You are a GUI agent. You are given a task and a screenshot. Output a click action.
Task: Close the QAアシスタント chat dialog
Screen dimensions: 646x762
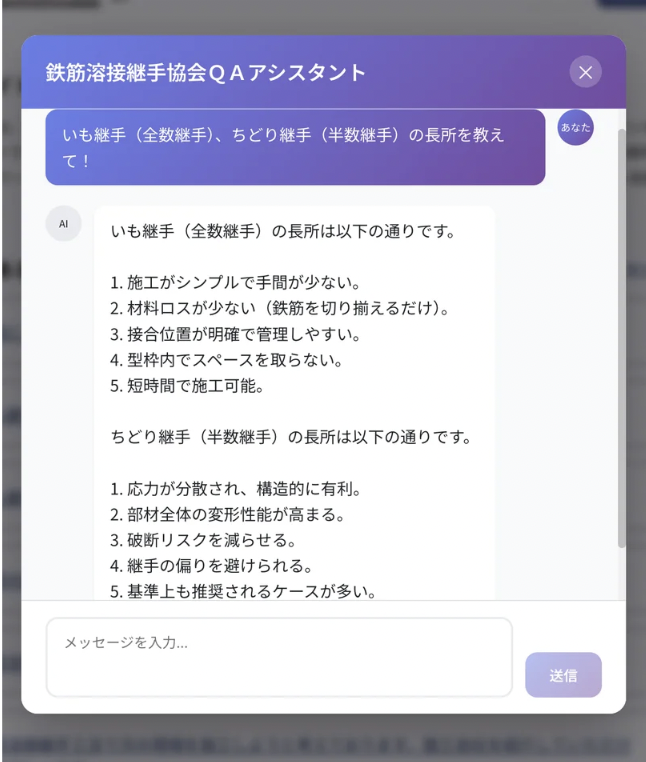[585, 72]
